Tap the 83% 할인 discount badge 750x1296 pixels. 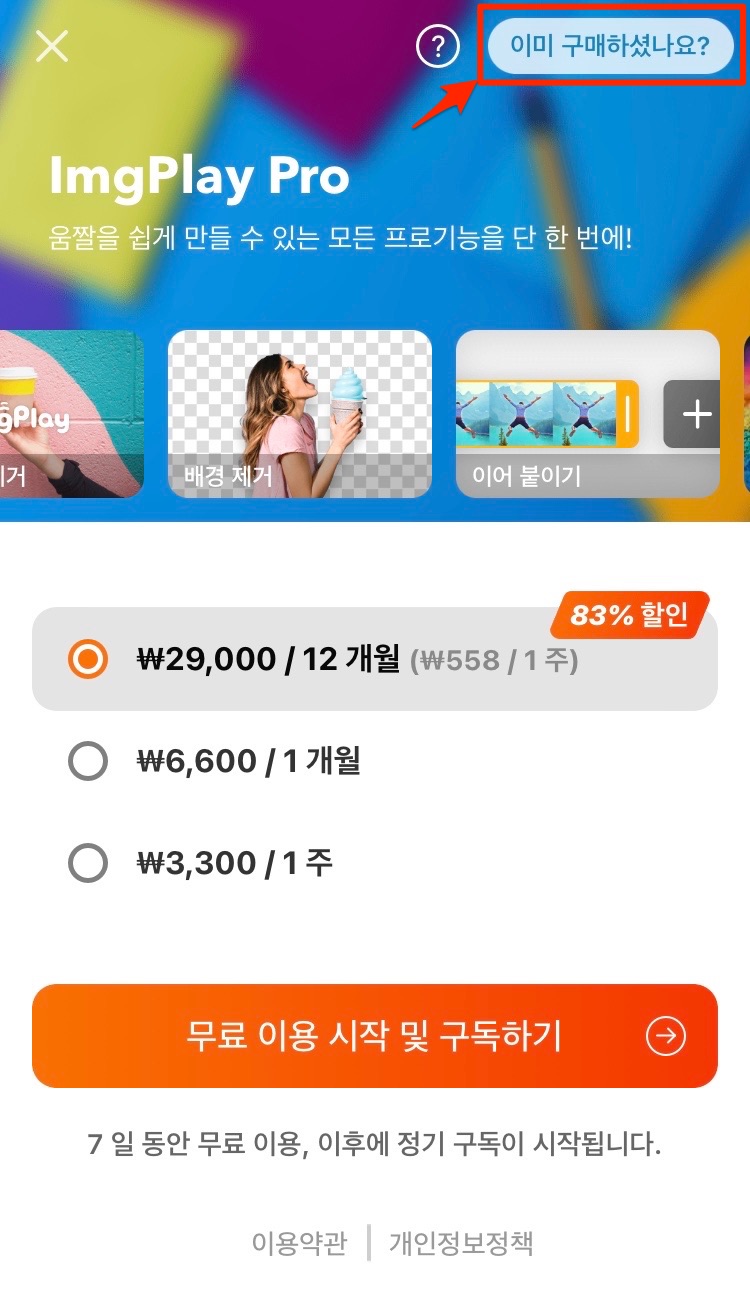pos(630,613)
